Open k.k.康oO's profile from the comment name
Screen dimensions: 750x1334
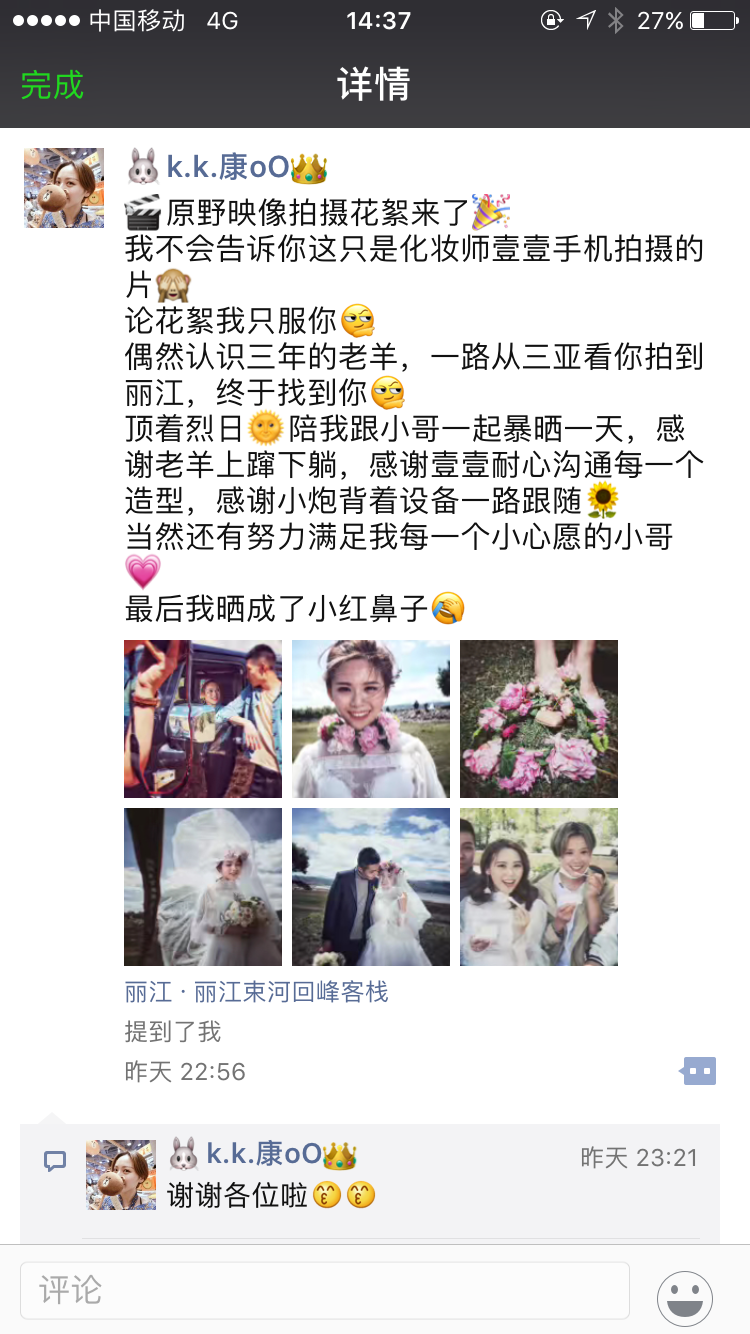point(264,1155)
